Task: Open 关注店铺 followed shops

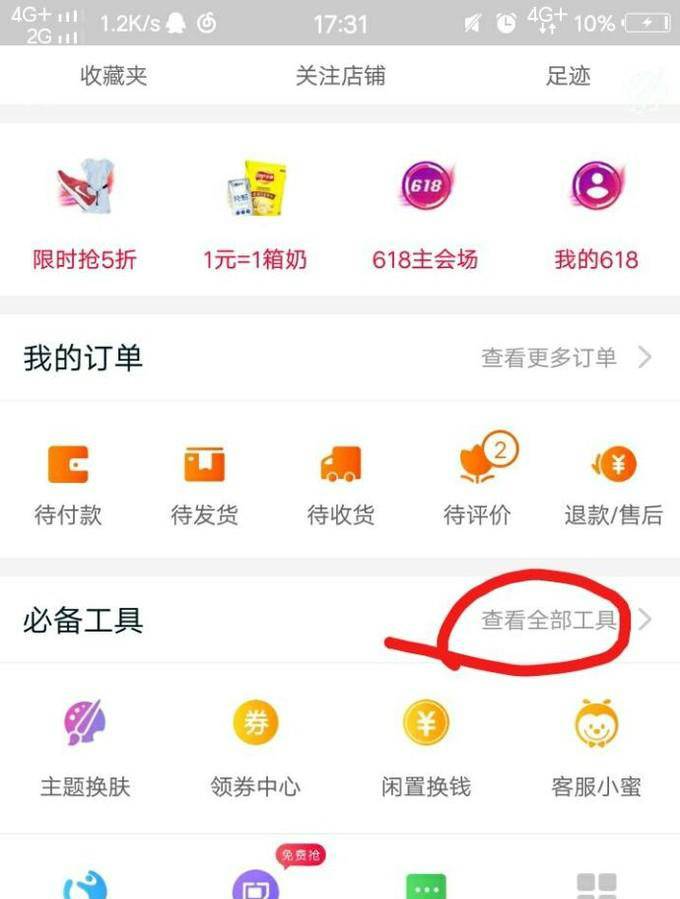Action: pyautogui.click(x=340, y=76)
